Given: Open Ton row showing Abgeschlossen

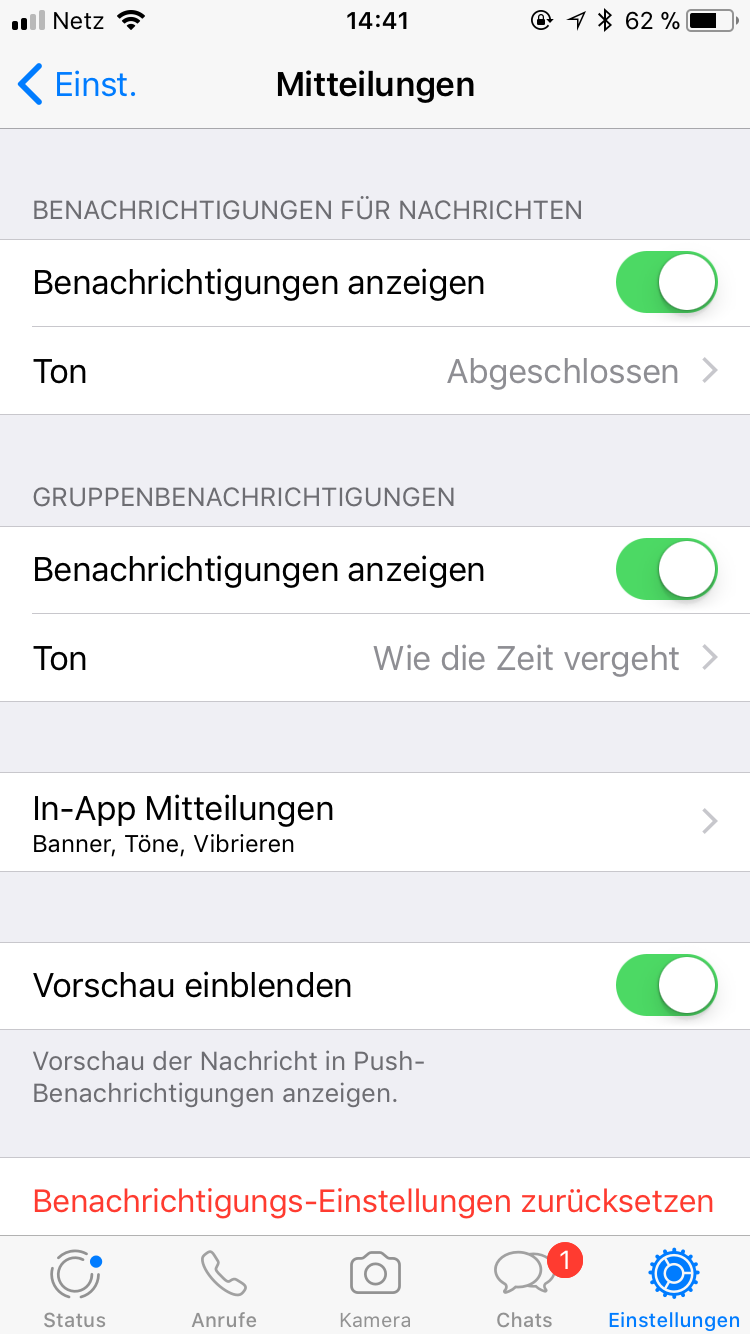Looking at the screenshot, I should (x=375, y=371).
